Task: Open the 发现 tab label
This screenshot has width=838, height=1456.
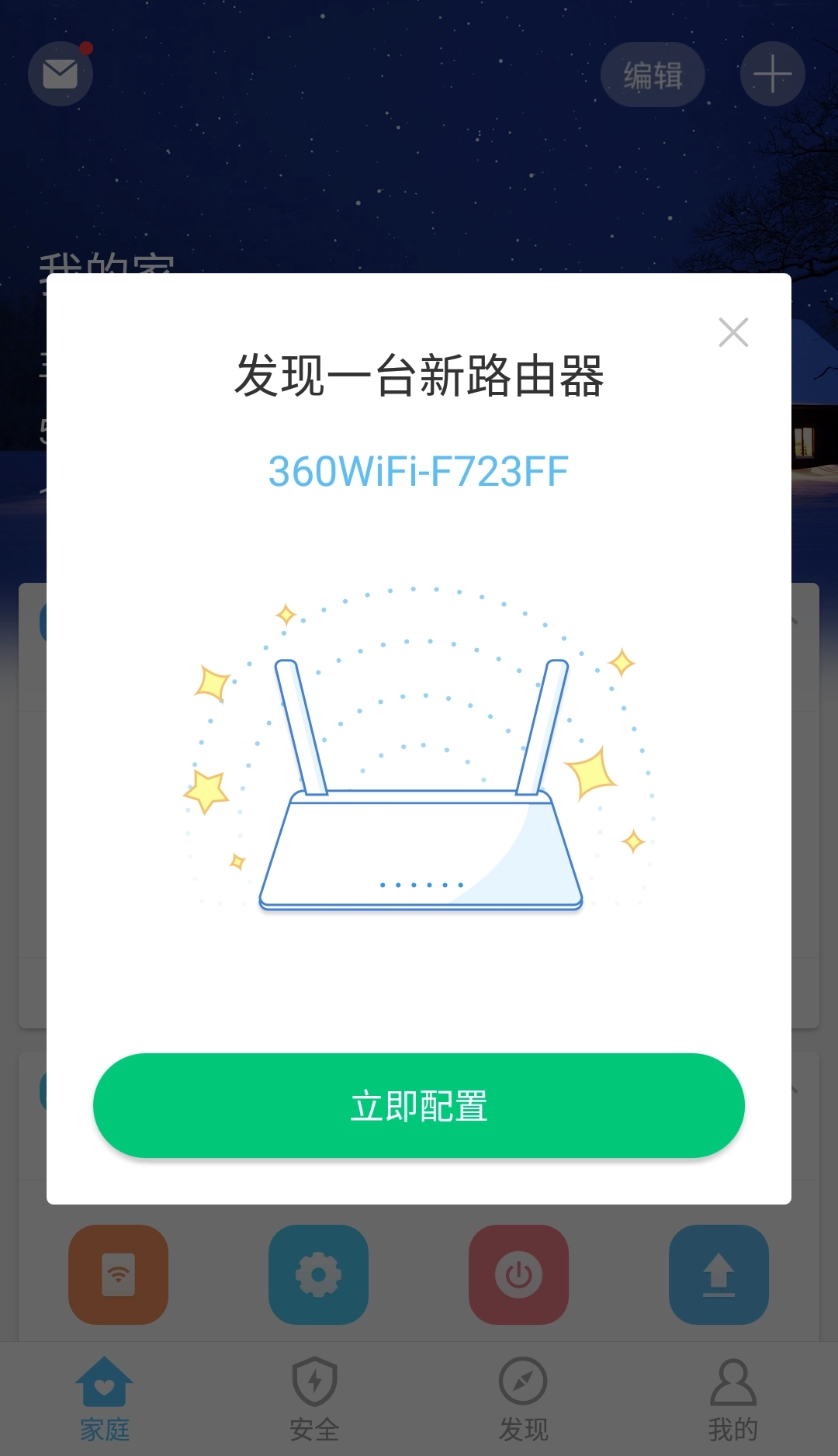Action: (x=525, y=1428)
